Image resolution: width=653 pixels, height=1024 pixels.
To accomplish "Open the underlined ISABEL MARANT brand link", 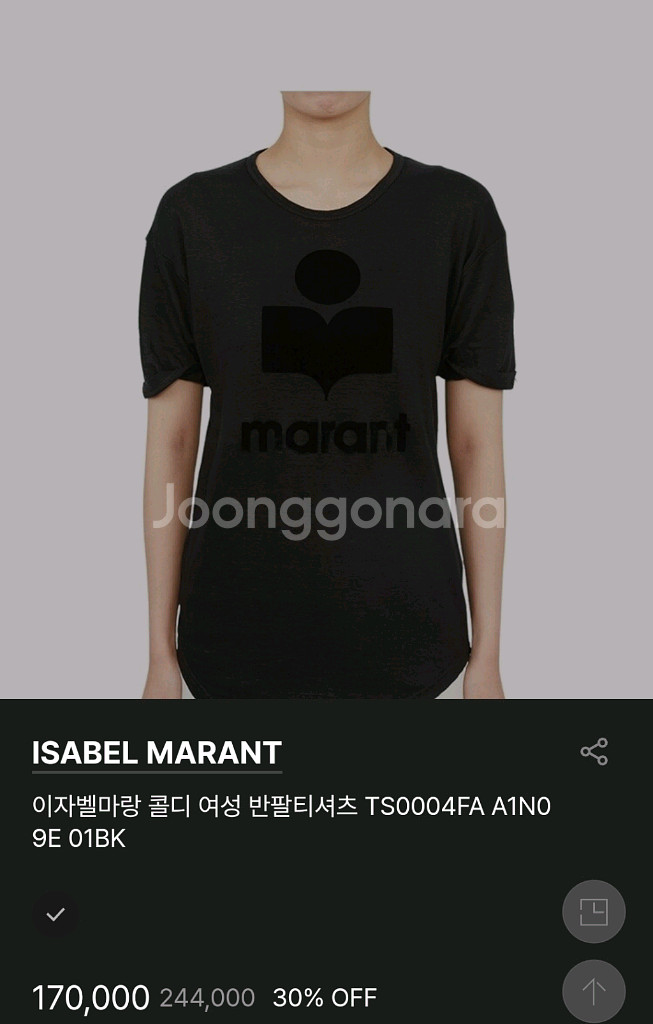I will tap(157, 753).
